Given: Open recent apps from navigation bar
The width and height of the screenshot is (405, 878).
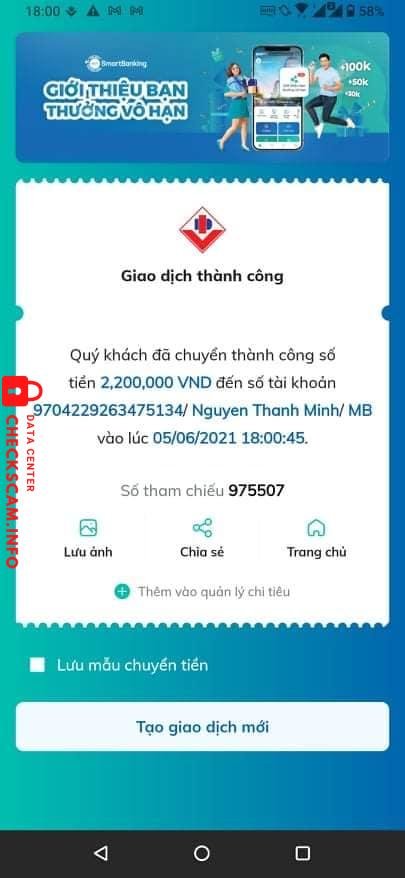Looking at the screenshot, I should (x=302, y=853).
